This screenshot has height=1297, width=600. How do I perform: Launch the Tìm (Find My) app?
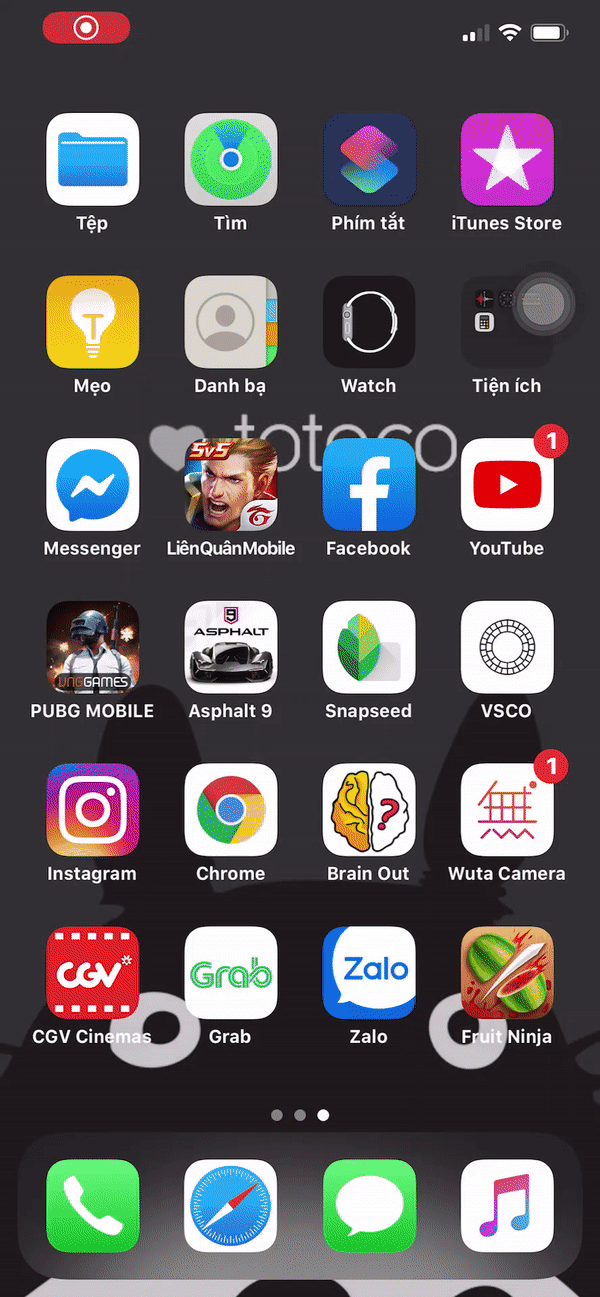(x=230, y=160)
